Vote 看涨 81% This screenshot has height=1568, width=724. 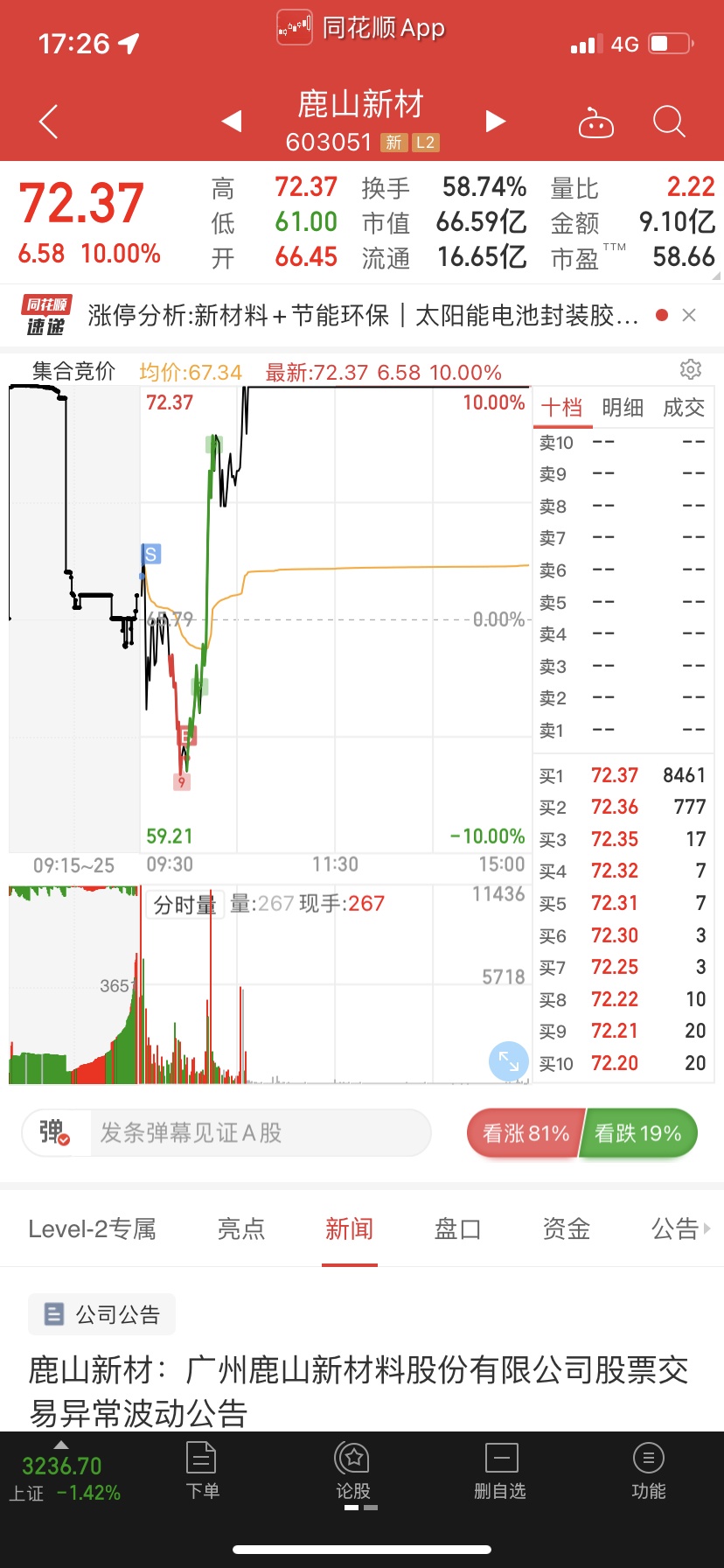pos(525,1133)
